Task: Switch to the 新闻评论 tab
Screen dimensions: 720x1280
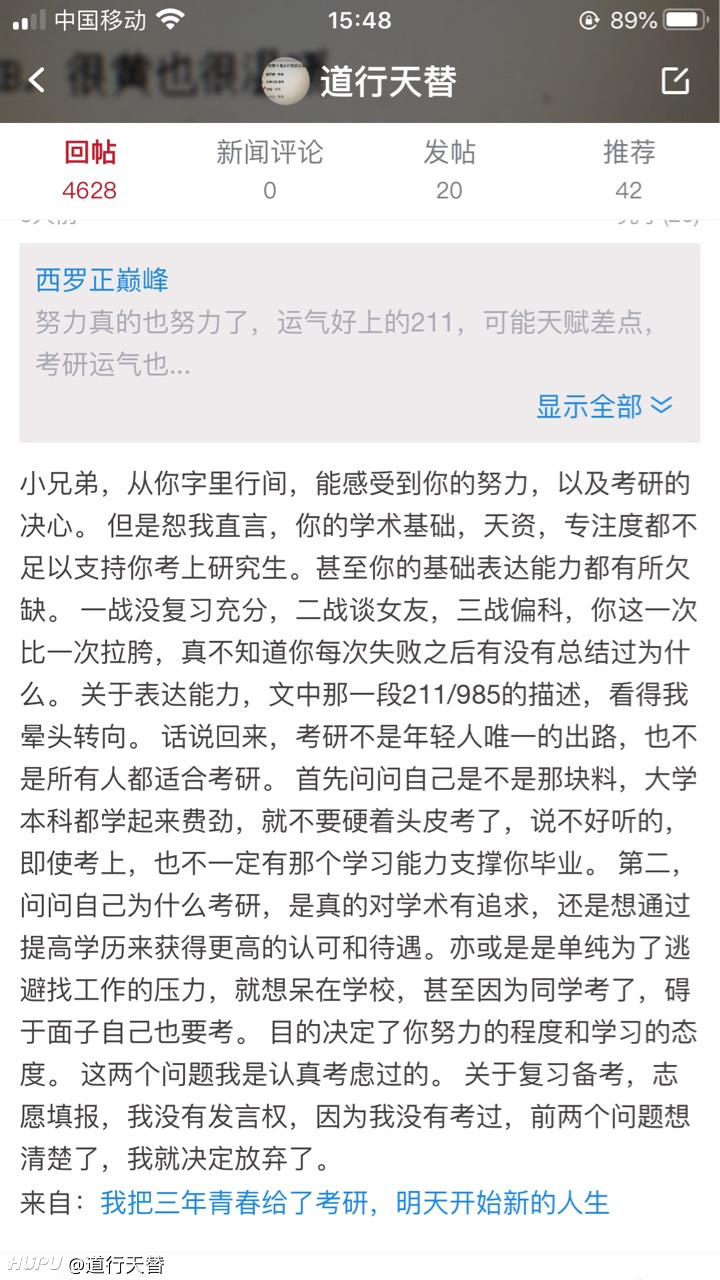Action: click(x=270, y=169)
